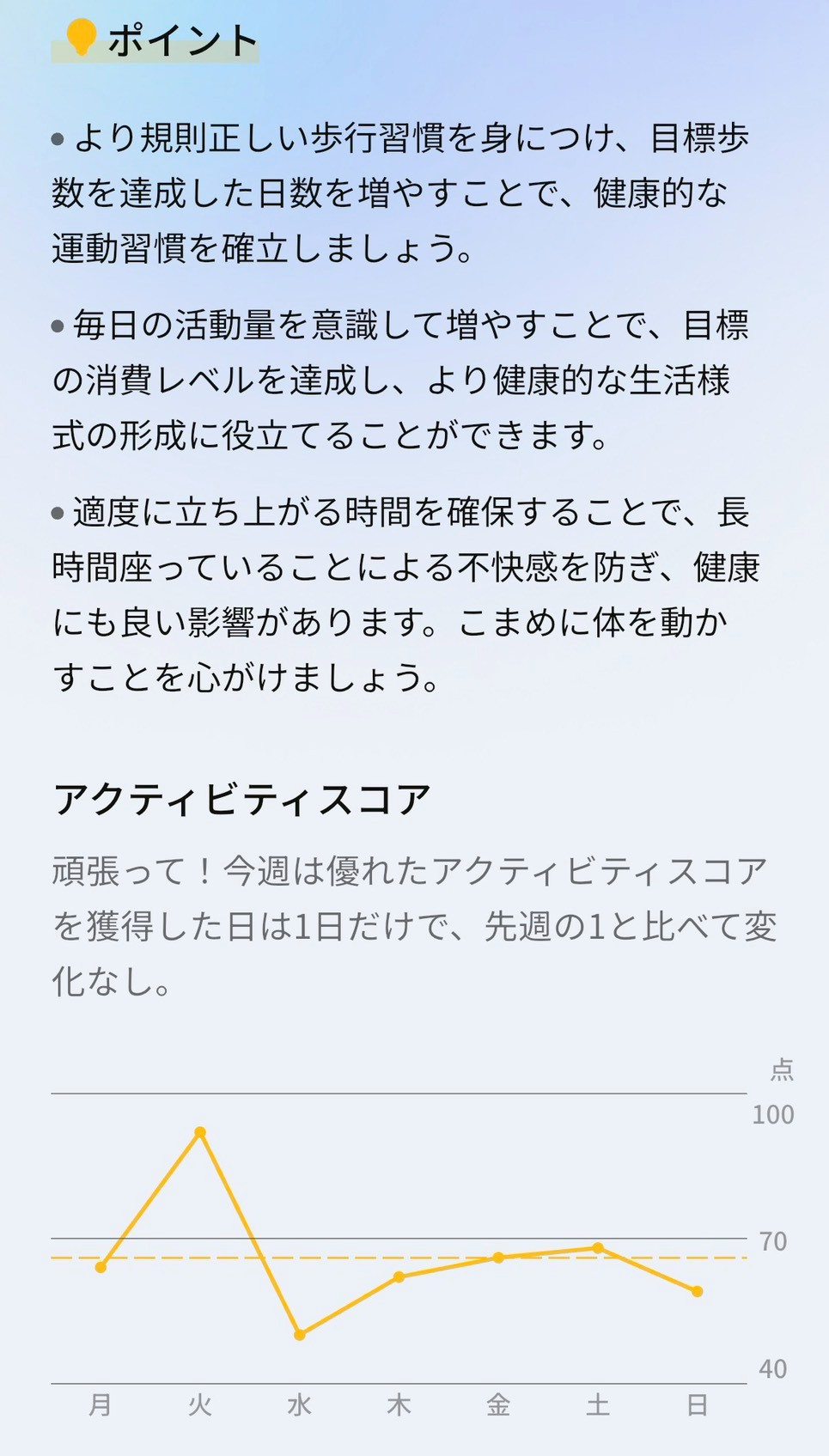This screenshot has height=1456, width=829.
Task: Select Saturday's data point on the chart
Action: click(598, 1248)
